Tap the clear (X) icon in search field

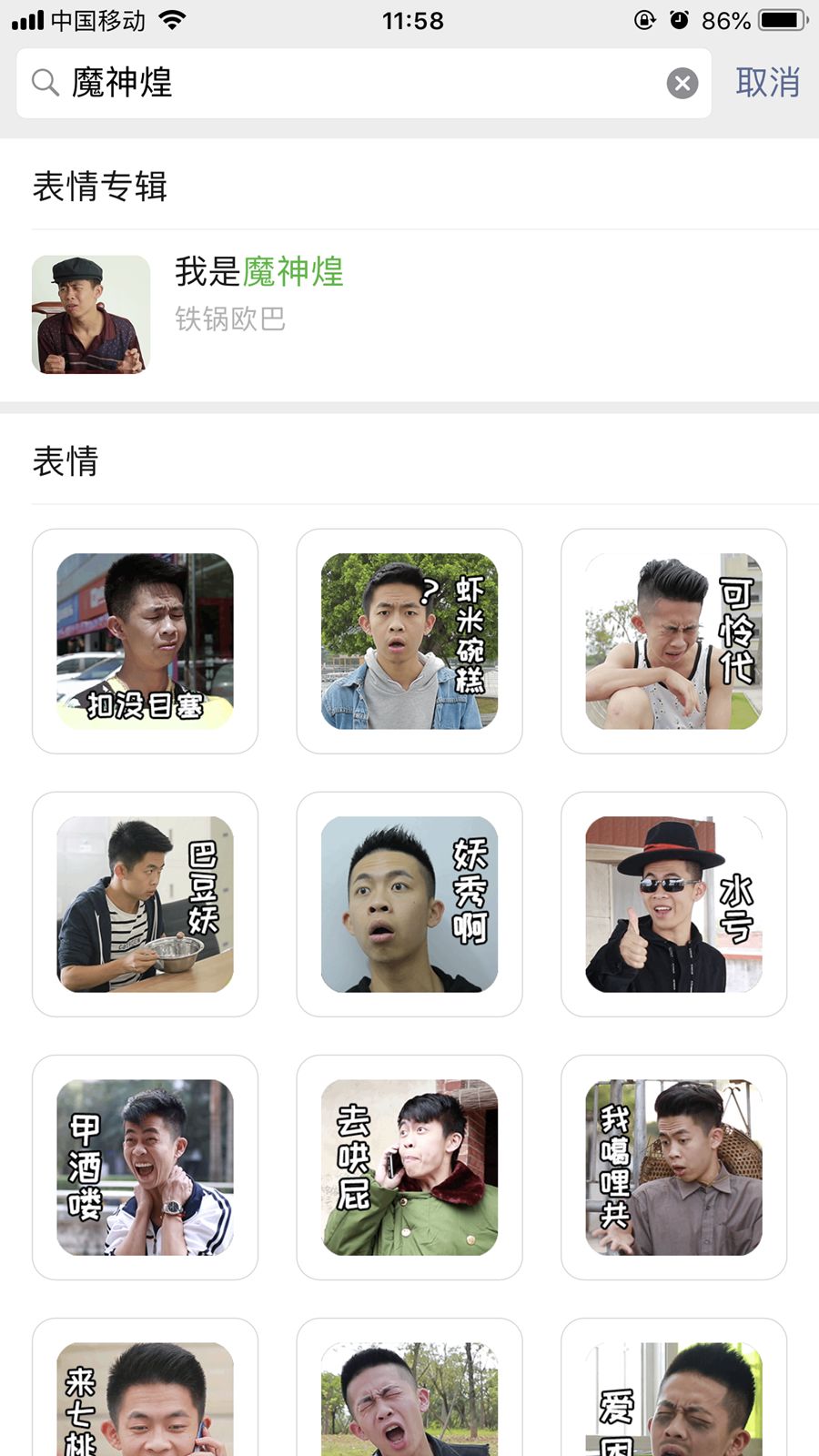[682, 84]
